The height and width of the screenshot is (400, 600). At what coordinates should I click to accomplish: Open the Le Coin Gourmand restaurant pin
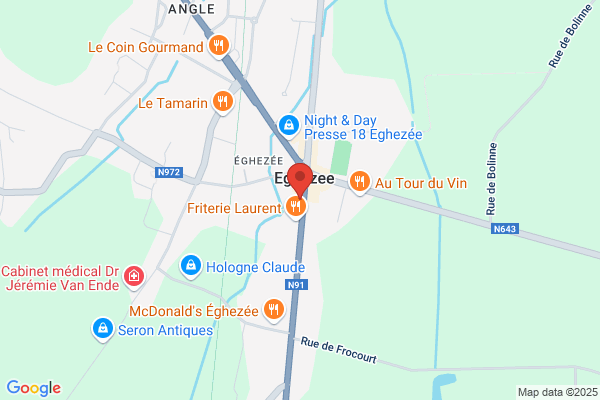pos(218,46)
